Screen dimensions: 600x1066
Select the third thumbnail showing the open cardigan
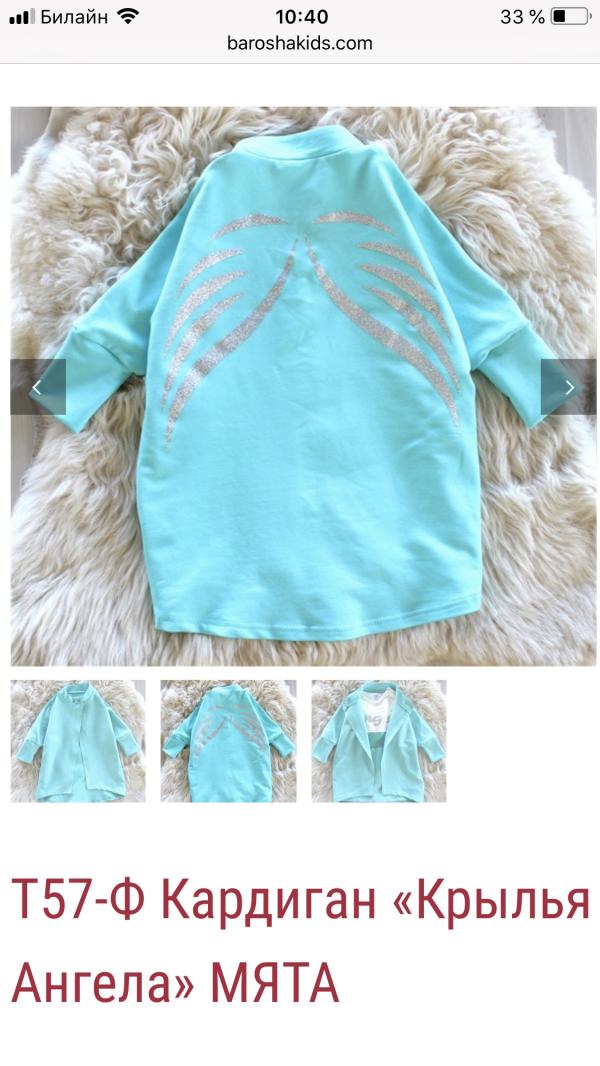click(379, 741)
